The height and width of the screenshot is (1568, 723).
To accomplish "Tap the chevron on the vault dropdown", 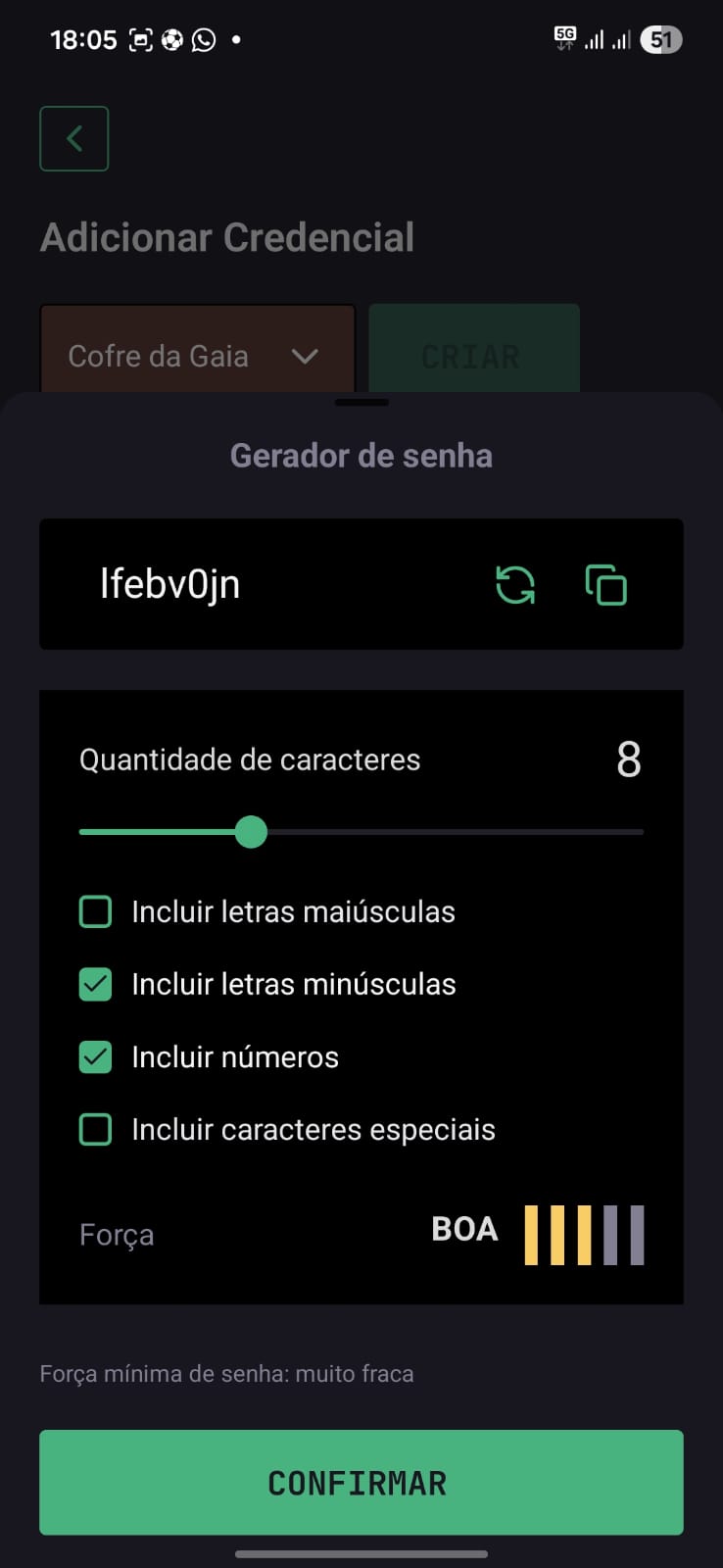I will (x=306, y=356).
